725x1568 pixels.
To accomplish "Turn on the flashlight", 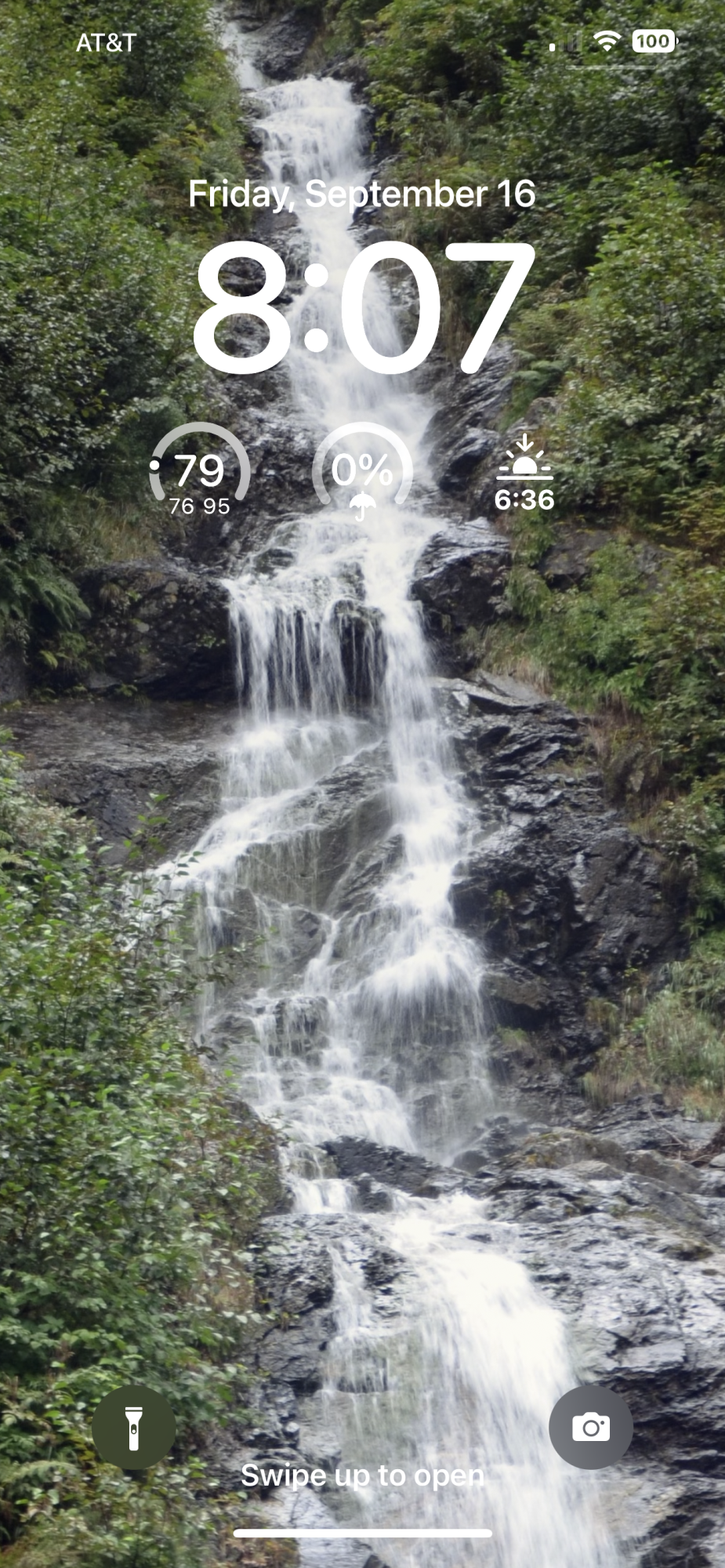I will [134, 1427].
